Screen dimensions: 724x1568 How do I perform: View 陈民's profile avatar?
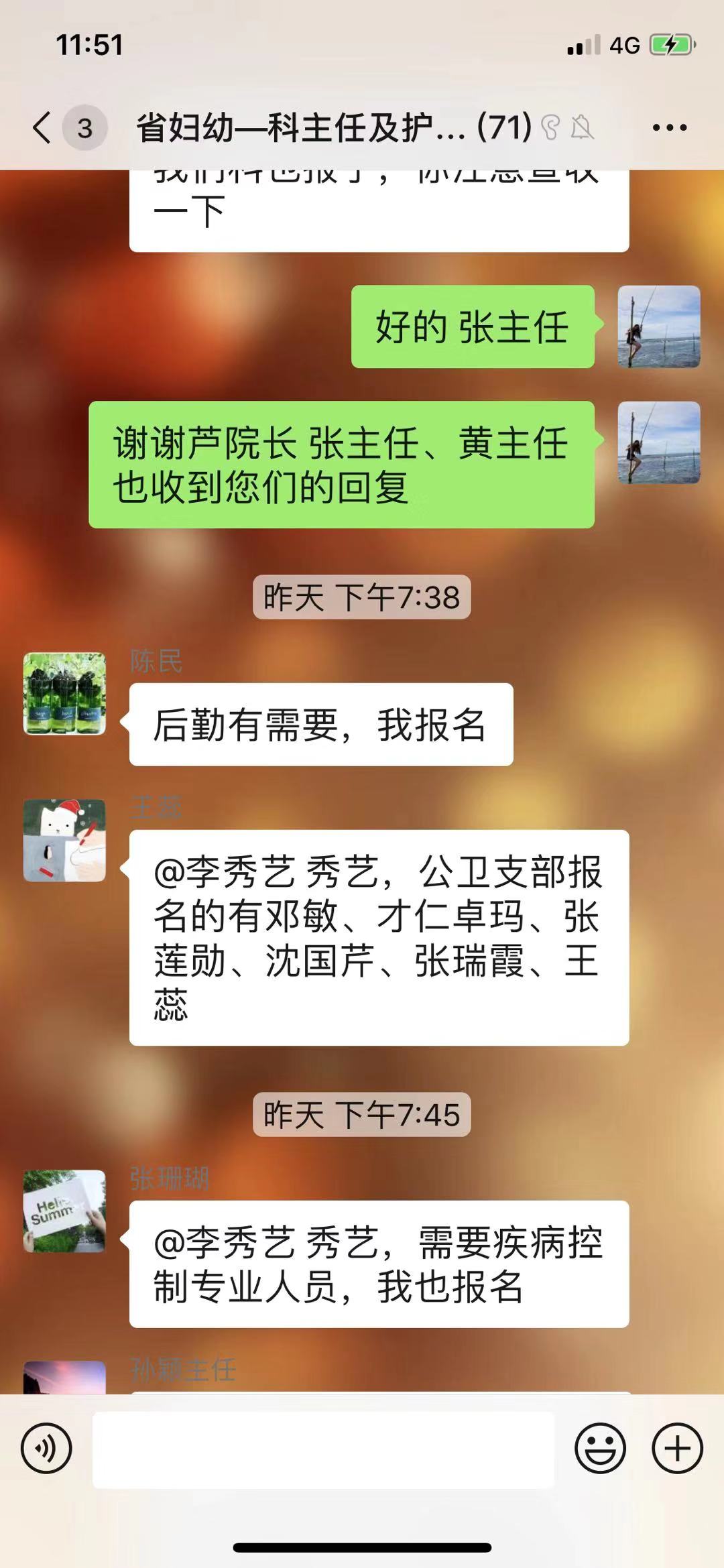point(65,694)
